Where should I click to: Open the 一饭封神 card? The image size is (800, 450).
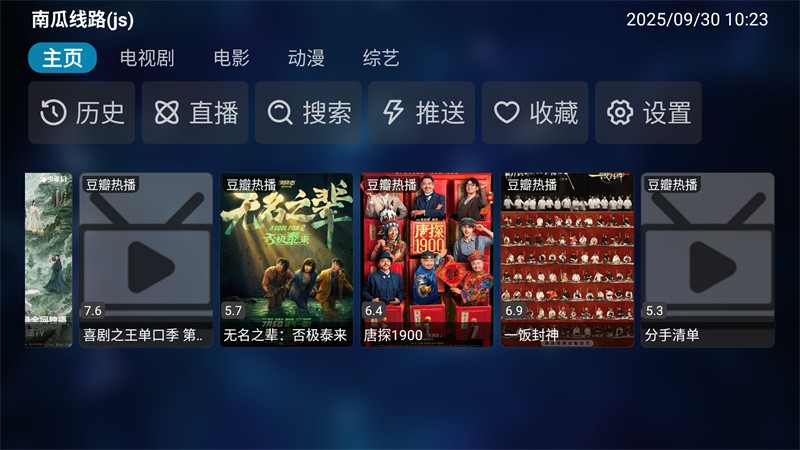coord(567,260)
